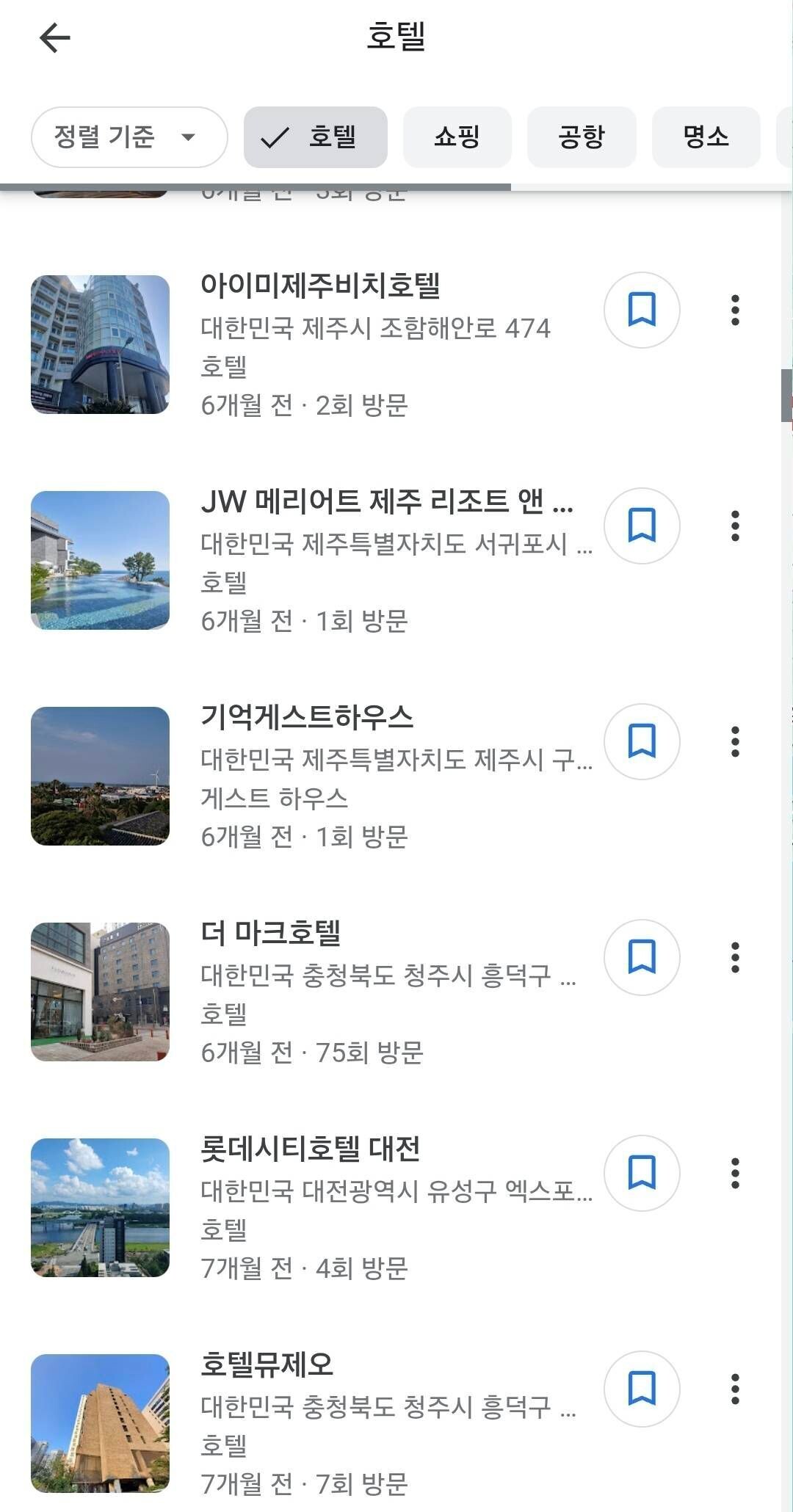Bookmark 아이미제주비치호텔 with the save icon
The image size is (793, 1512).
[x=642, y=311]
